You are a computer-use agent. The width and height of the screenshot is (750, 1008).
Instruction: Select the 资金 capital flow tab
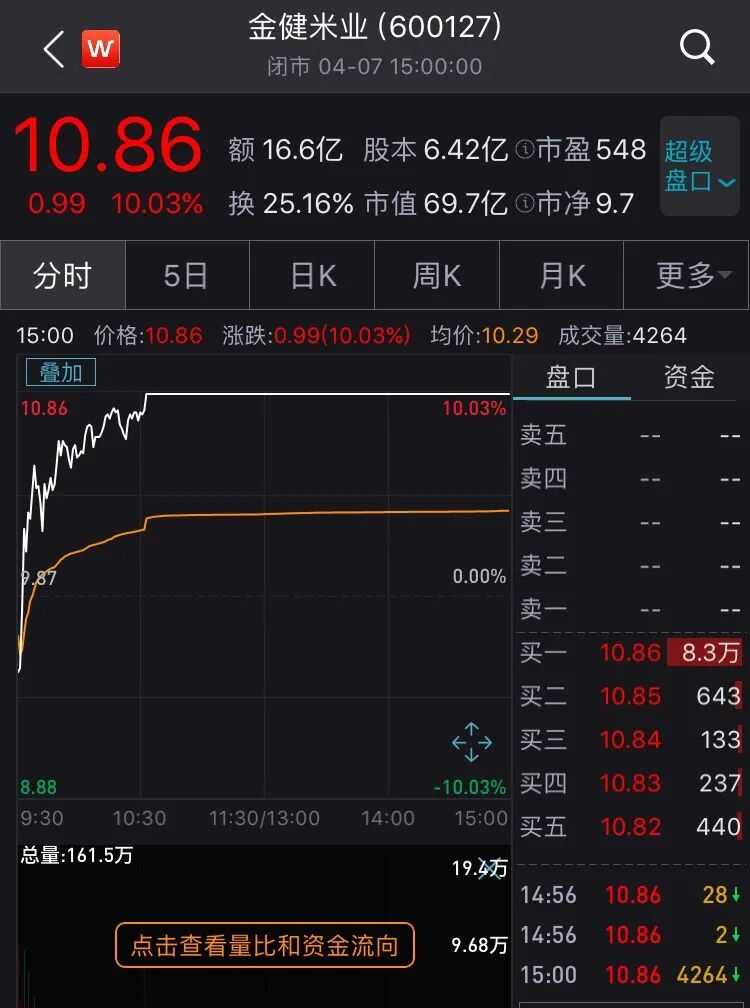pos(689,377)
